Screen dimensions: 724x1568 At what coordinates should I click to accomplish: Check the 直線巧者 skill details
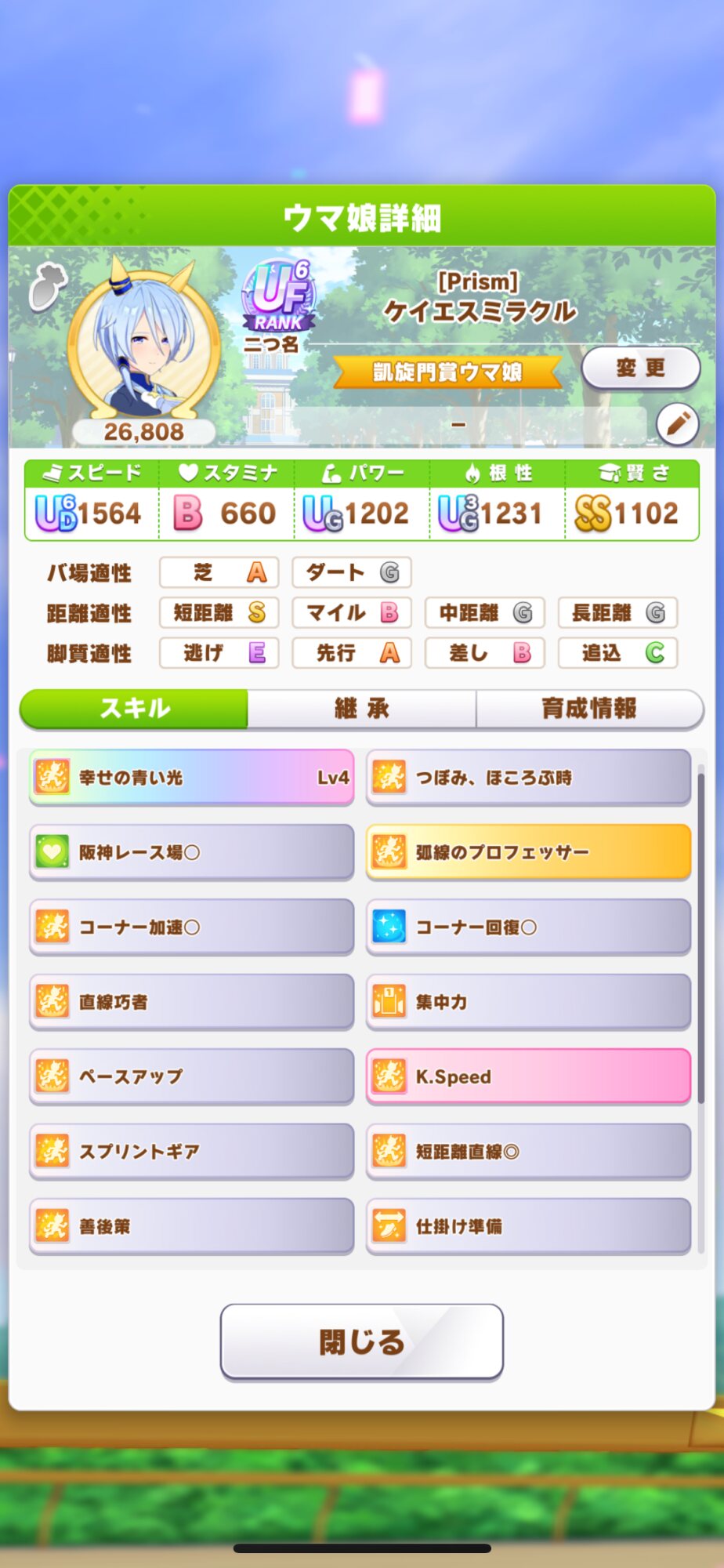(x=191, y=1002)
